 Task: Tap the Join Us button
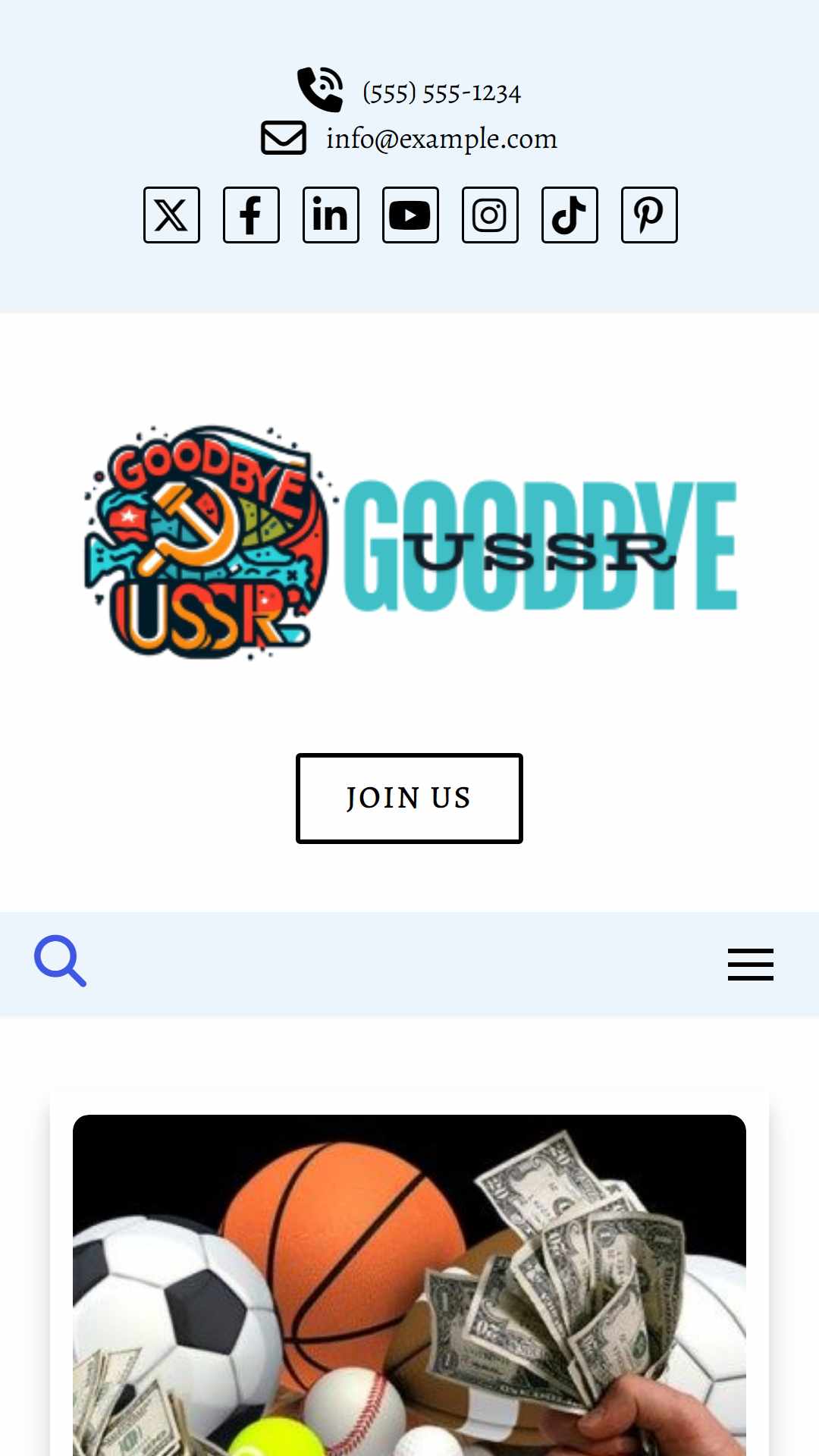click(409, 799)
